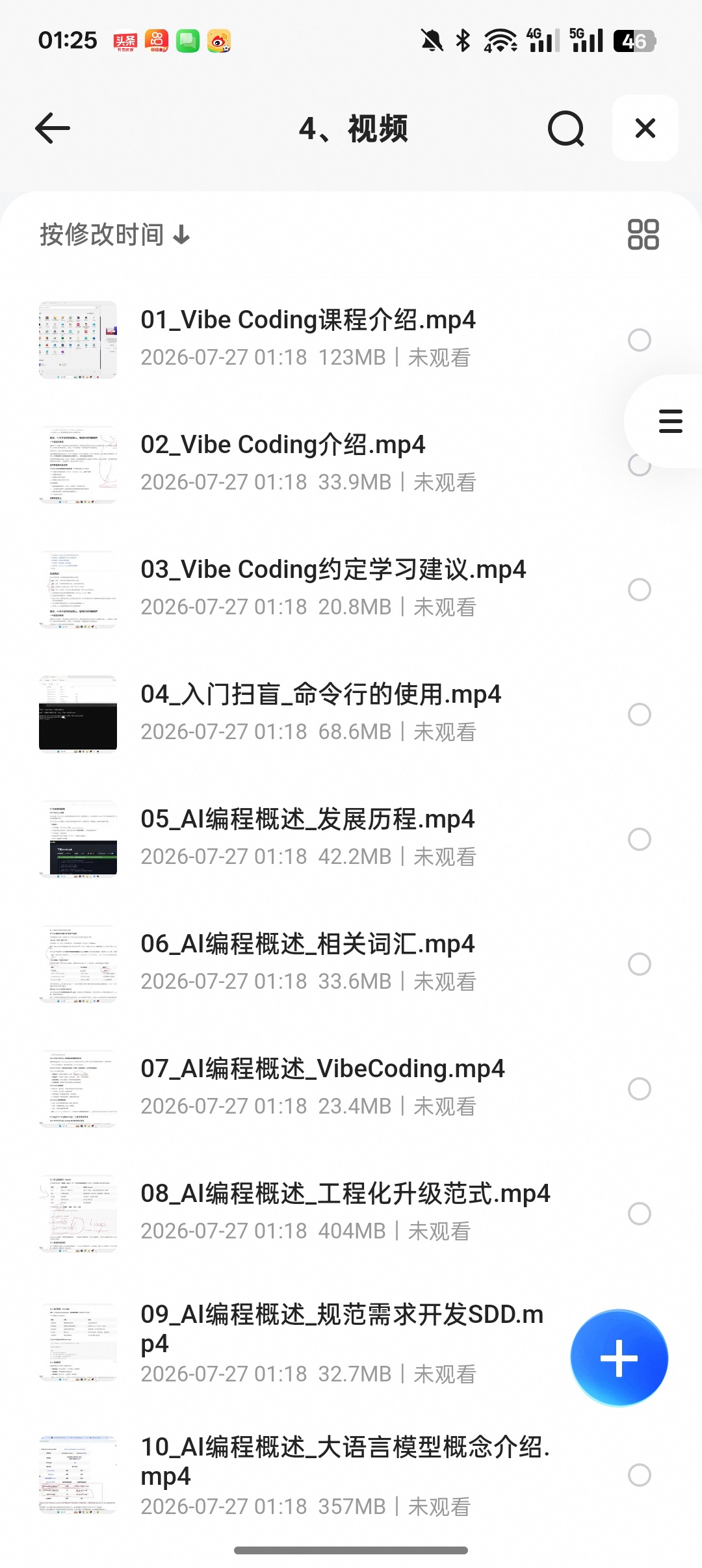Select the circle for 06_AI编程概述_相关词汇.mp4
Image resolution: width=702 pixels, height=1568 pixels.
pos(640,963)
